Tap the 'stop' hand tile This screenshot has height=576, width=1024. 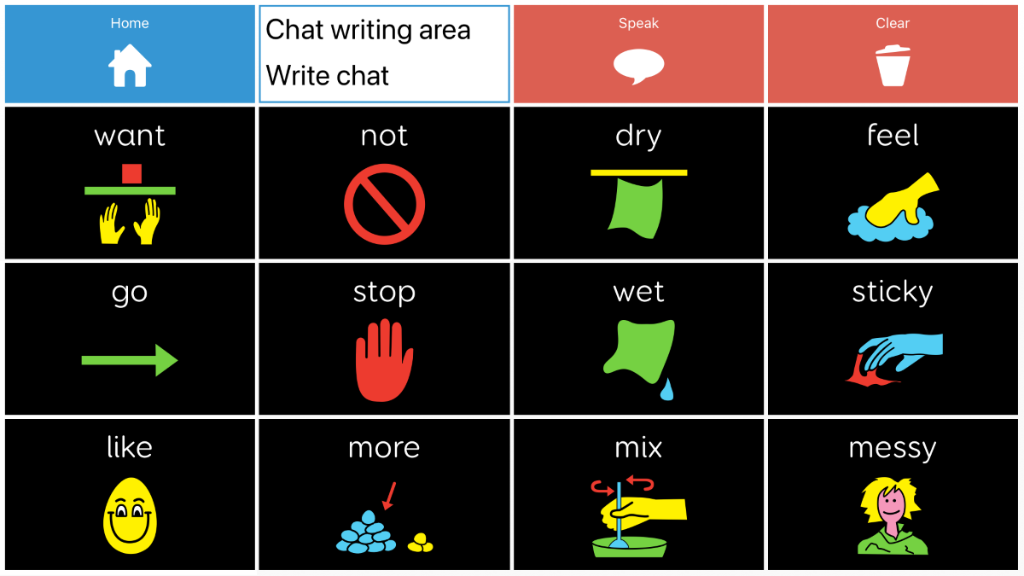384,339
